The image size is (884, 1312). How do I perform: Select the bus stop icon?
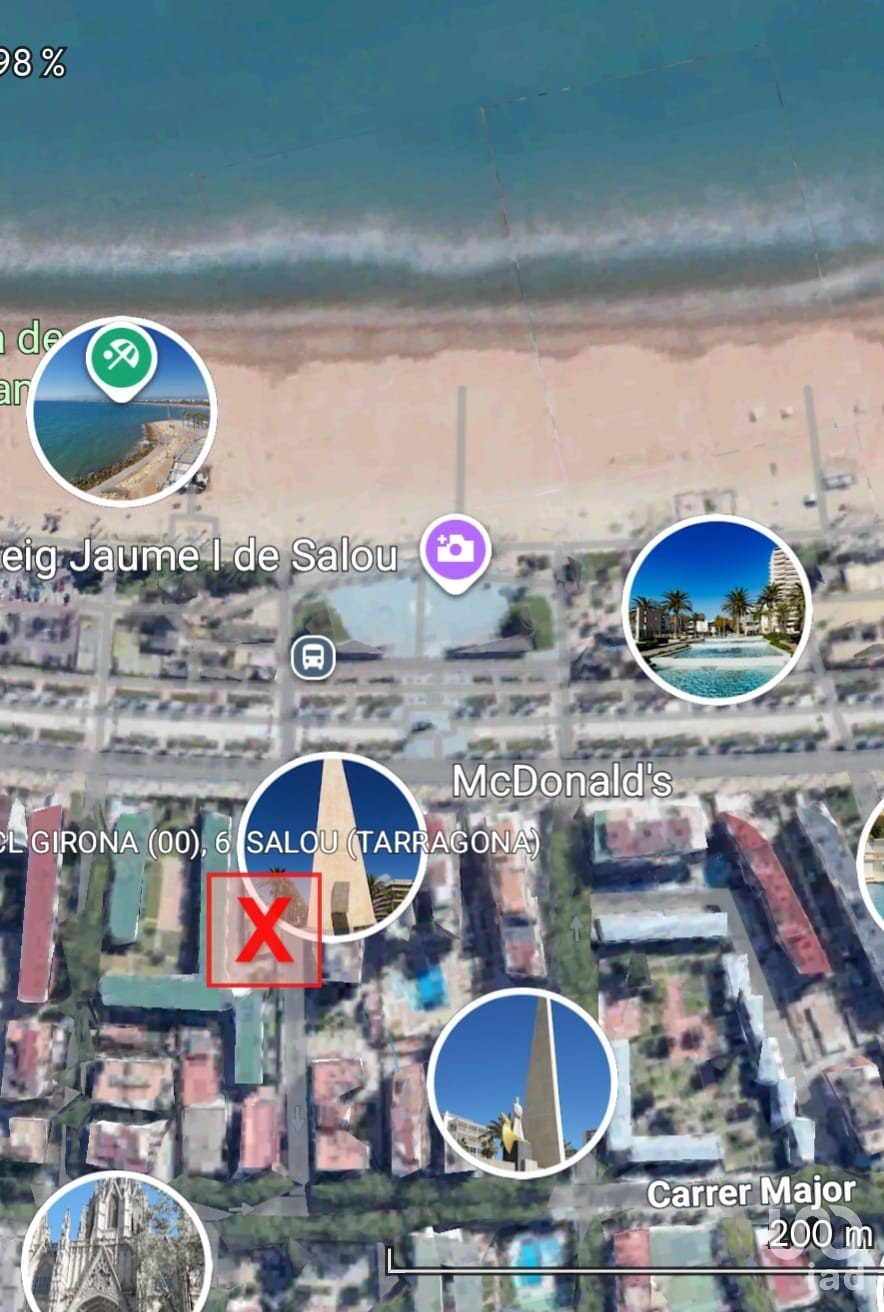click(x=312, y=658)
